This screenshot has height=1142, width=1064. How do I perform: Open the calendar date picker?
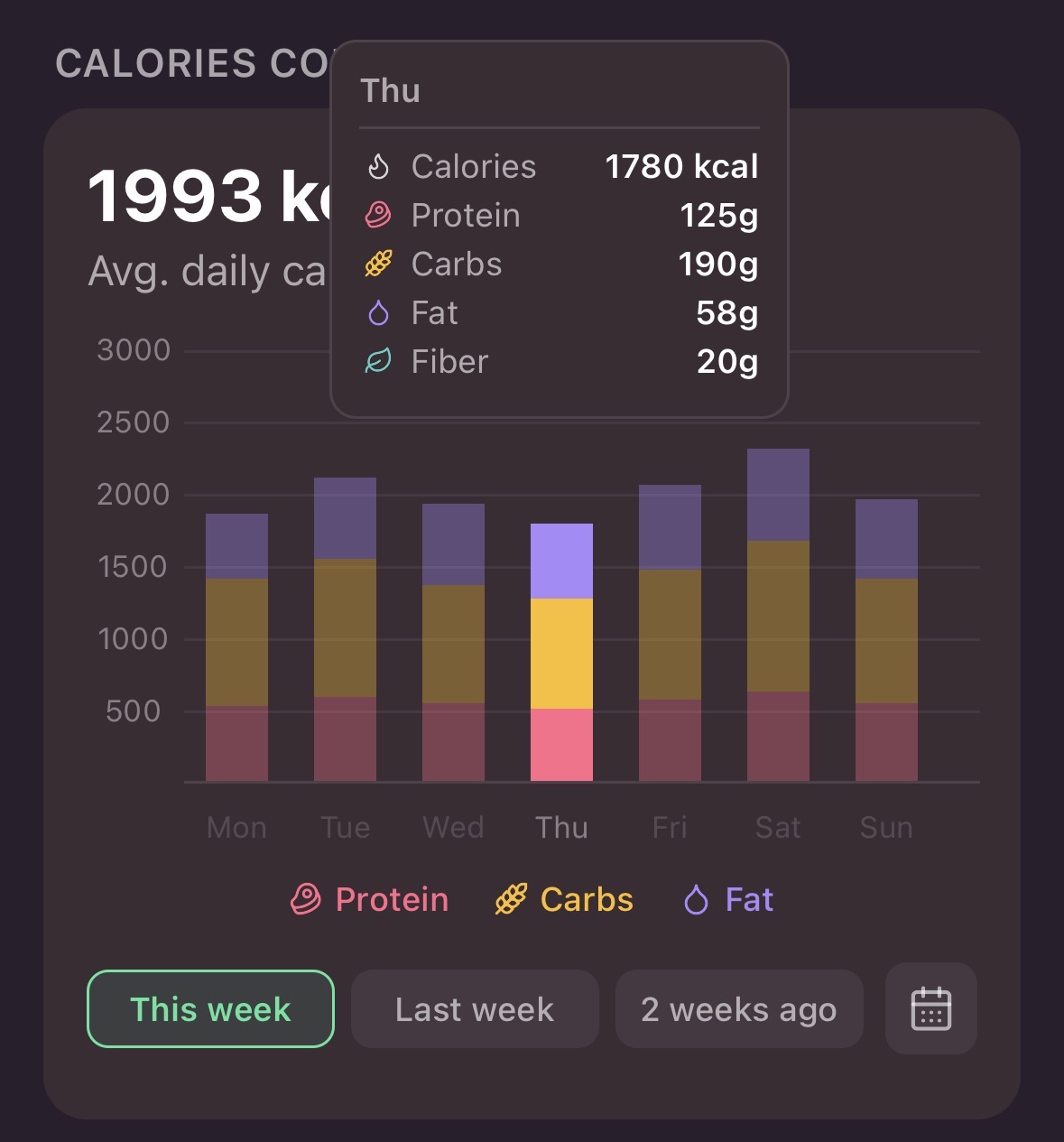point(930,1009)
